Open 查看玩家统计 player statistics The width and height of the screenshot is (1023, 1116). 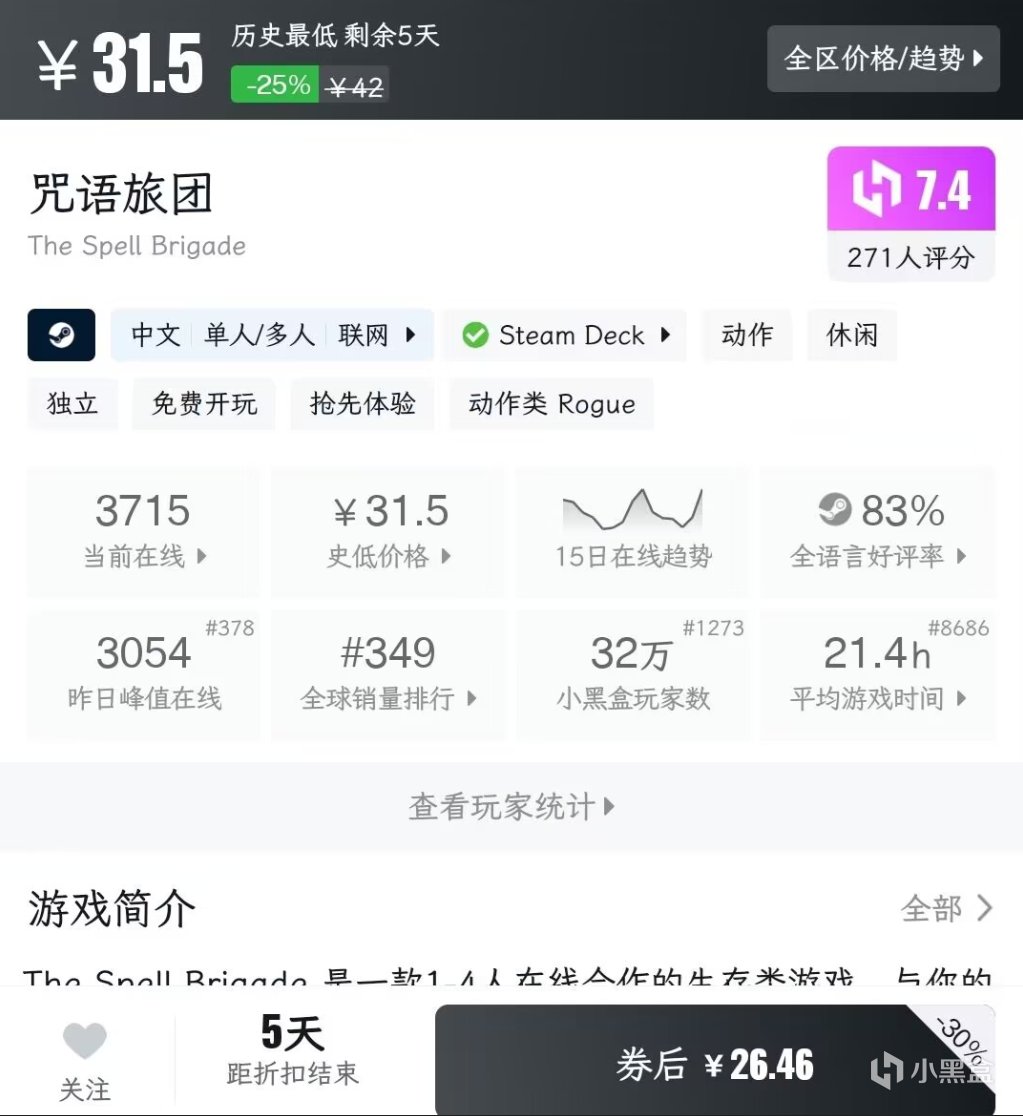point(511,806)
